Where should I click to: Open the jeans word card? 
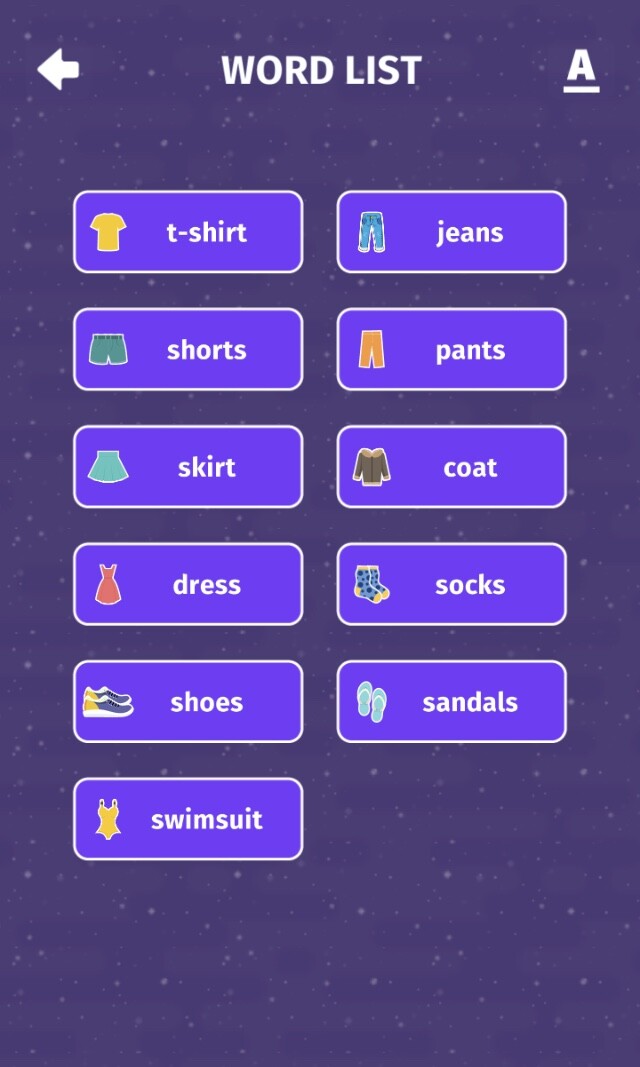[451, 232]
